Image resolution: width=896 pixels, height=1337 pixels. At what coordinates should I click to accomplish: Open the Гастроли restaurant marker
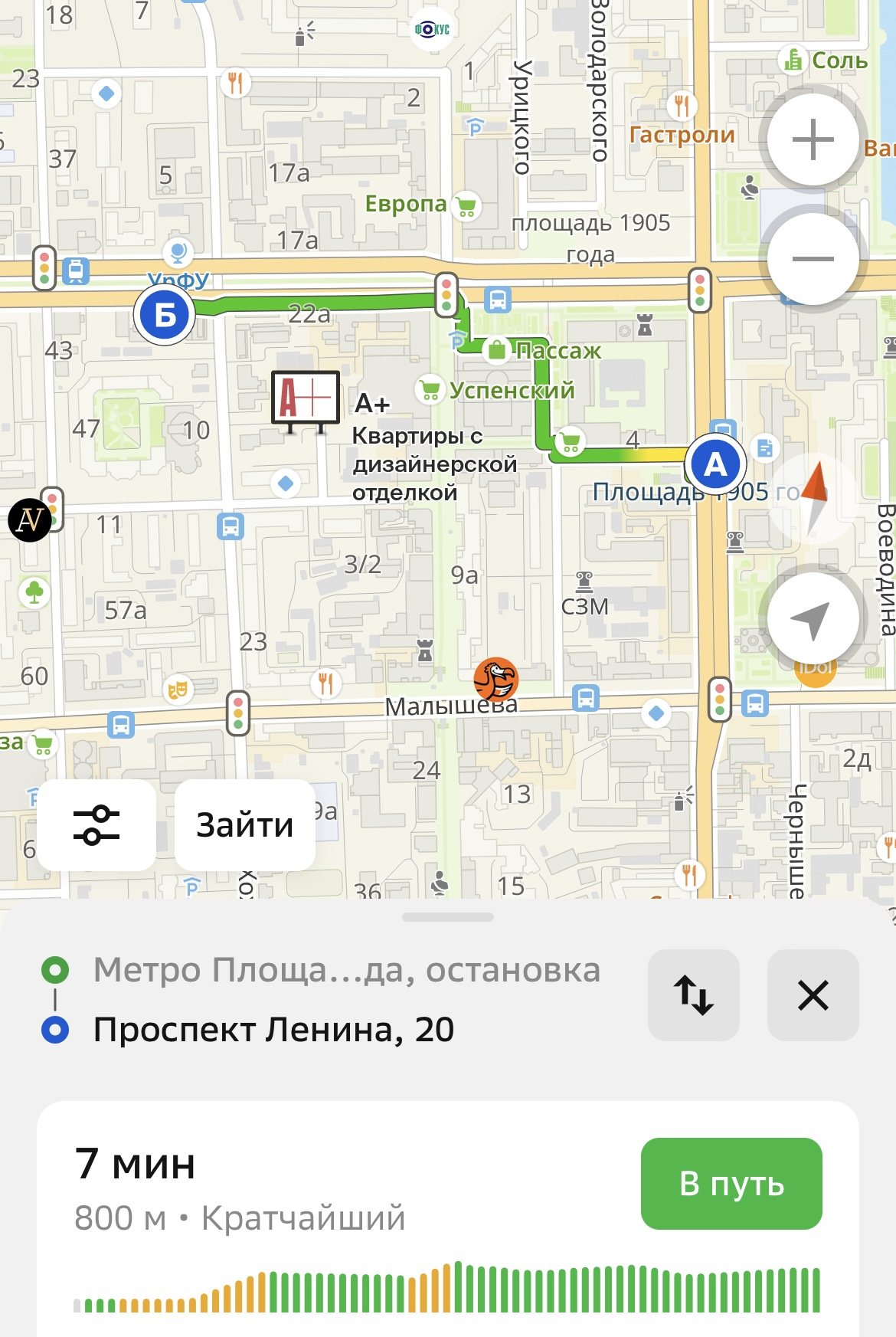point(680,105)
